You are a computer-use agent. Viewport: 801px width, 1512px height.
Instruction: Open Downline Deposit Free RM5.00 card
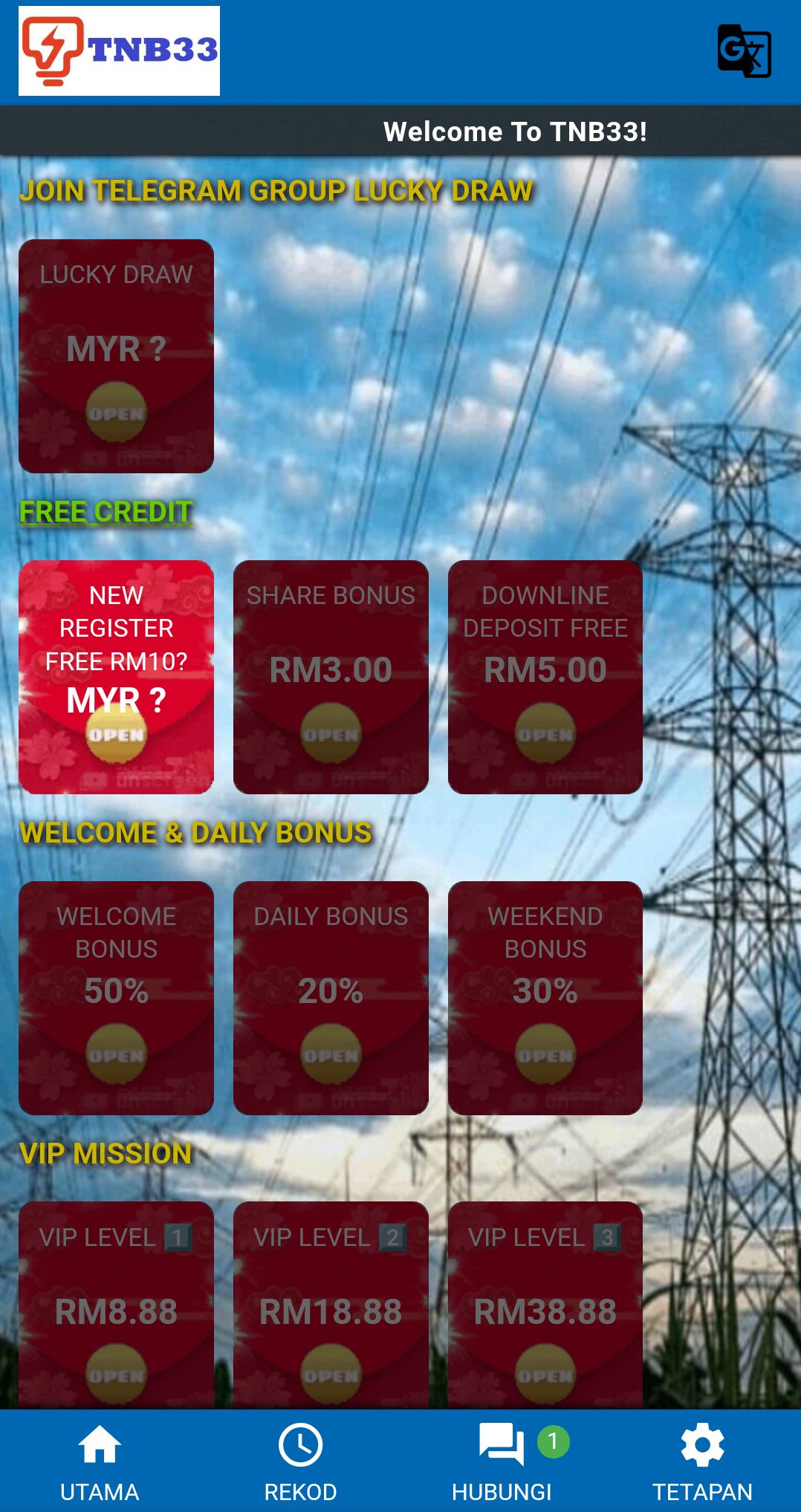tap(545, 677)
